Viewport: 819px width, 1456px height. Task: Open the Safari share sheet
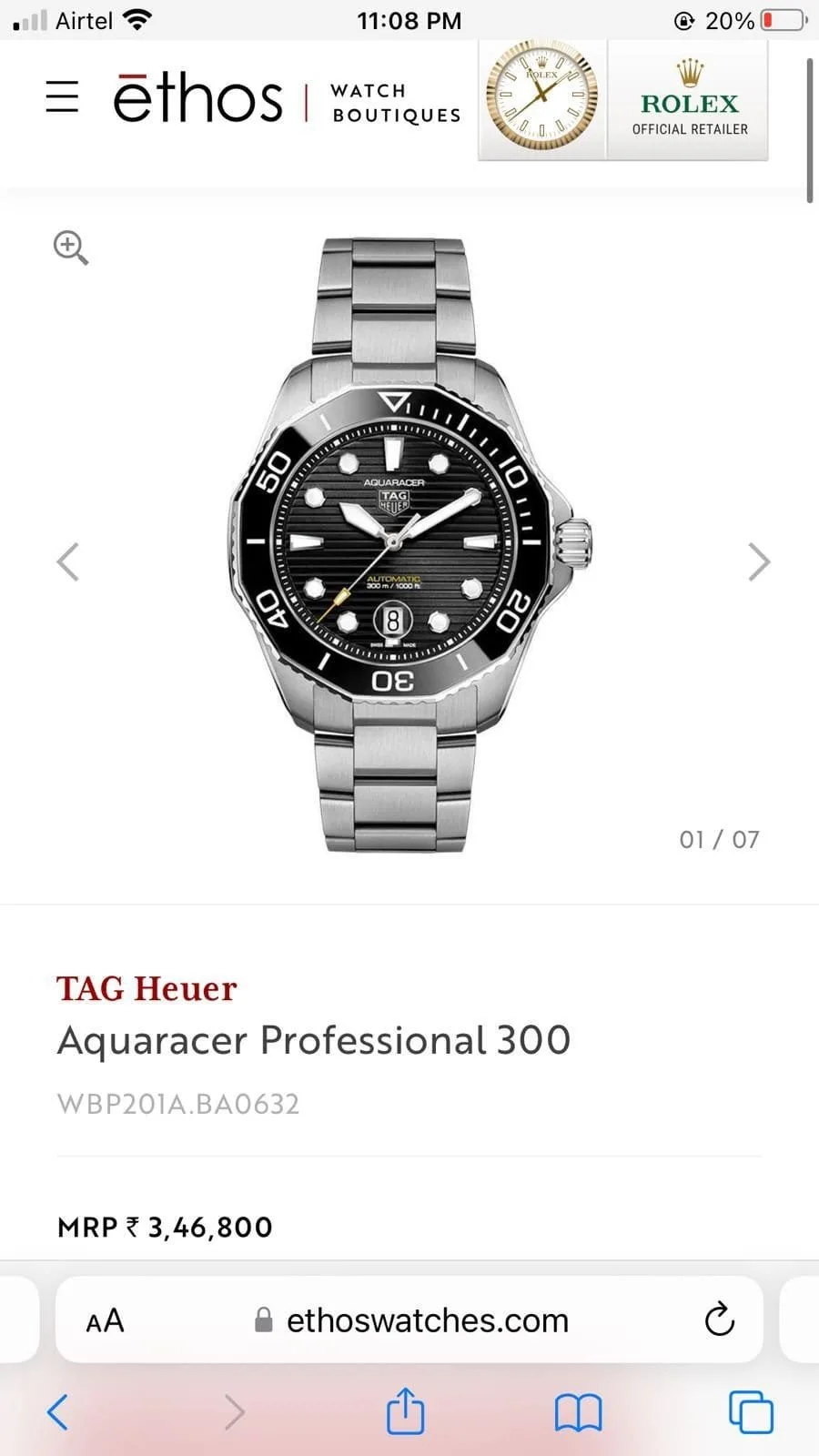click(x=406, y=1411)
